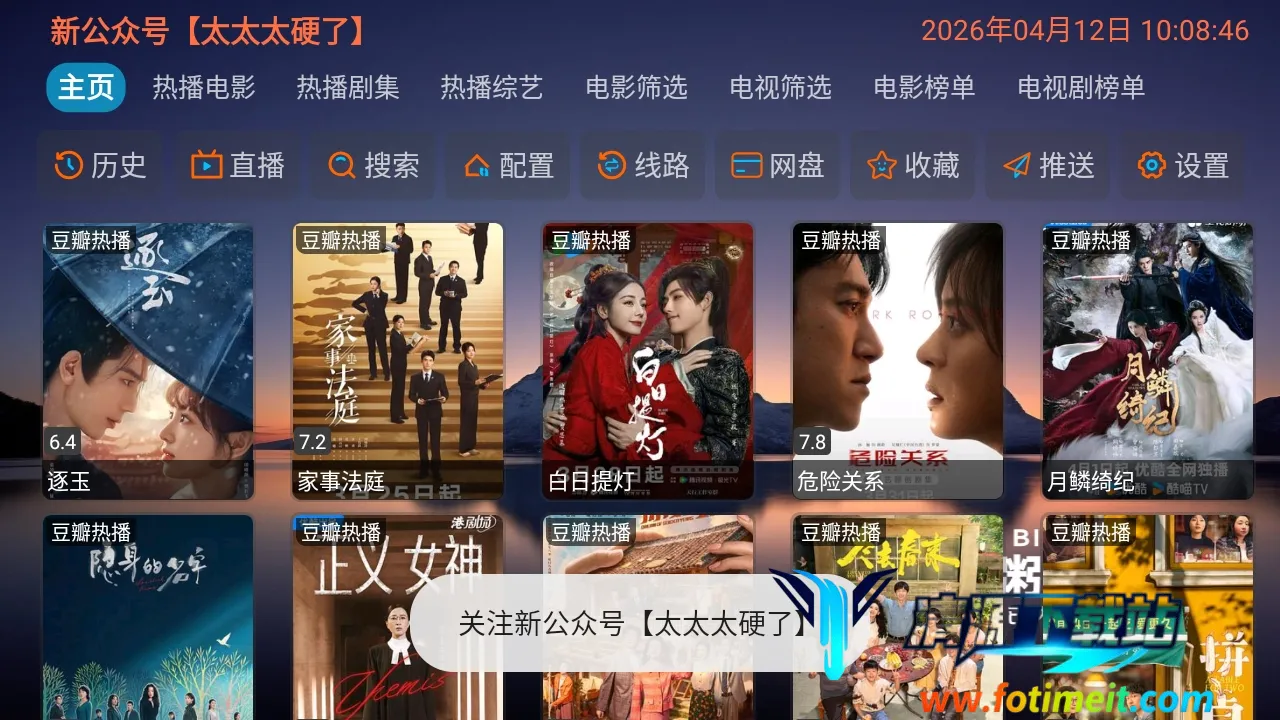
Task: Change source via 线路 button
Action: point(643,165)
